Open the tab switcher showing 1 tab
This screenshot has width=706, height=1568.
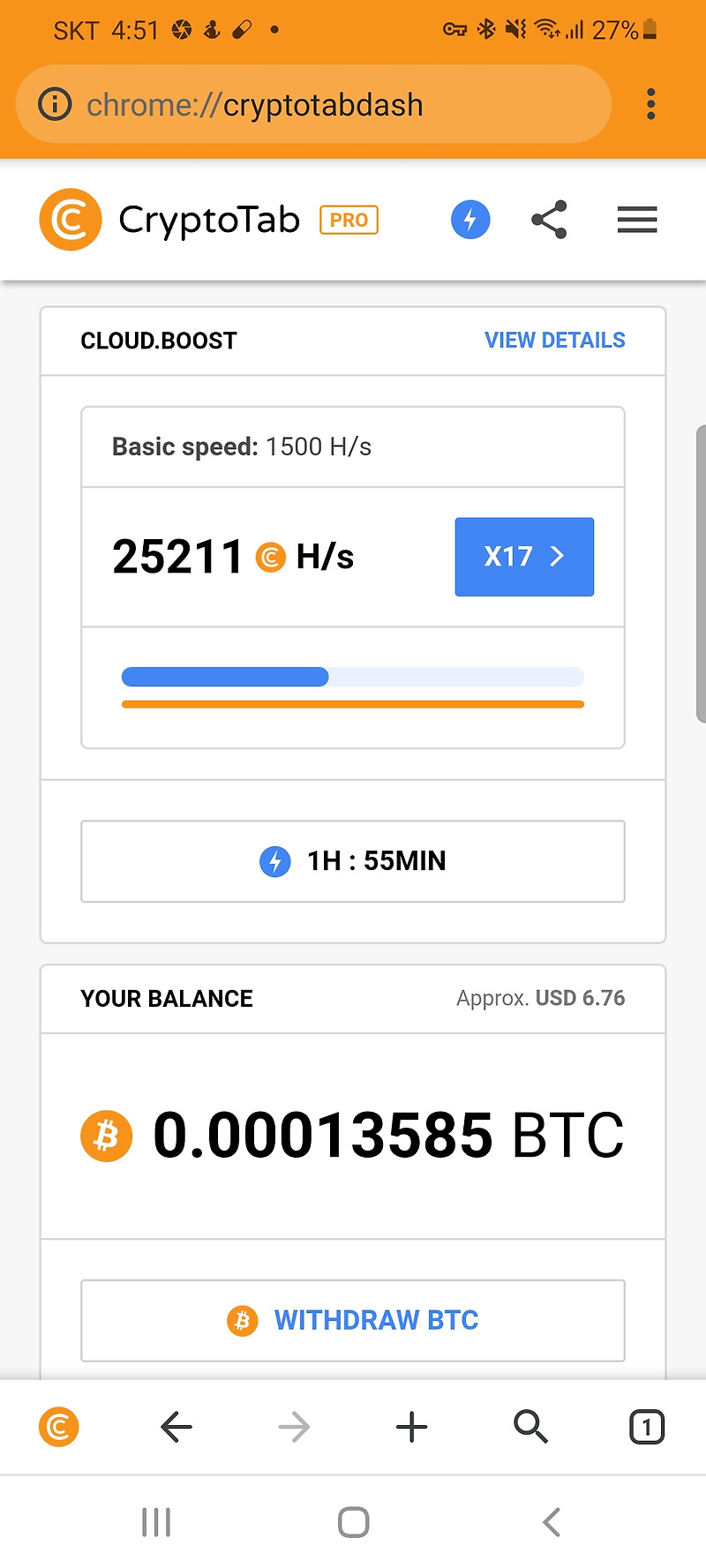pos(647,1427)
